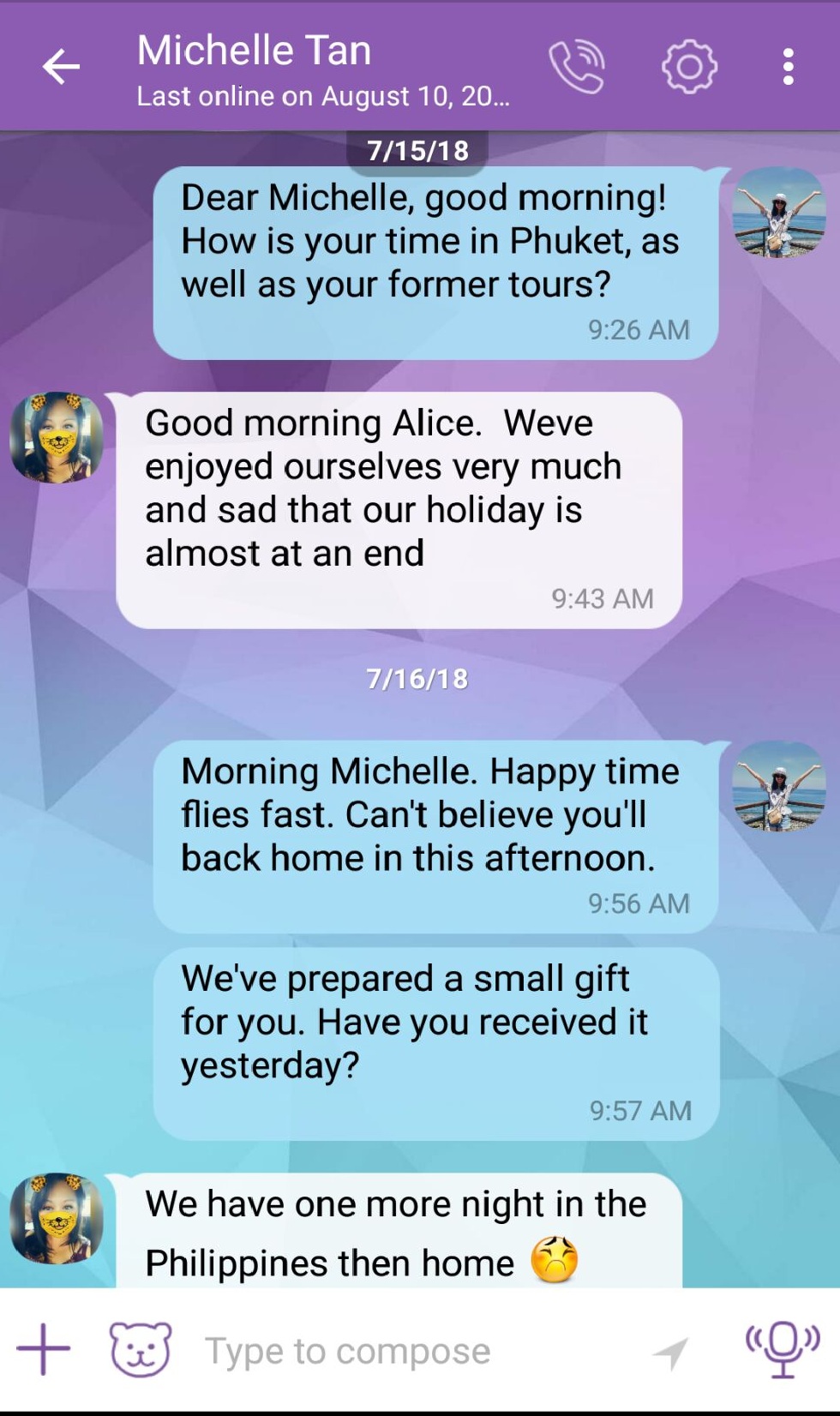Record a voice message with microphone

pos(782,1349)
